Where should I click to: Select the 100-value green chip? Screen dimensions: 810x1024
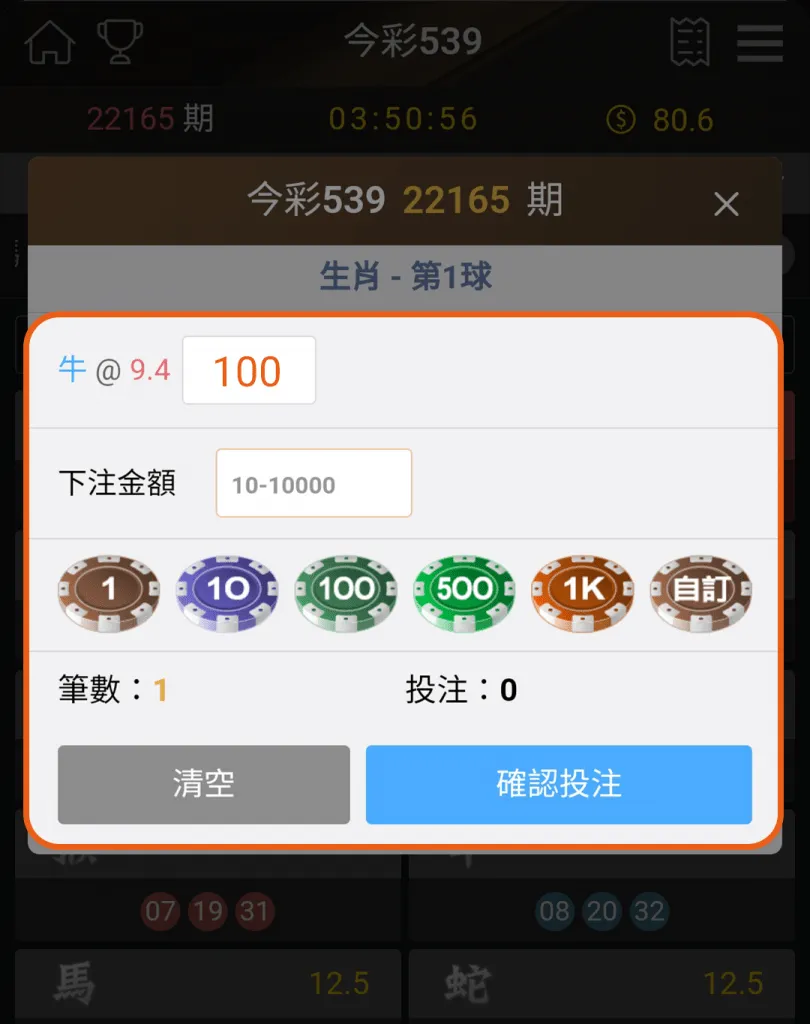345,592
